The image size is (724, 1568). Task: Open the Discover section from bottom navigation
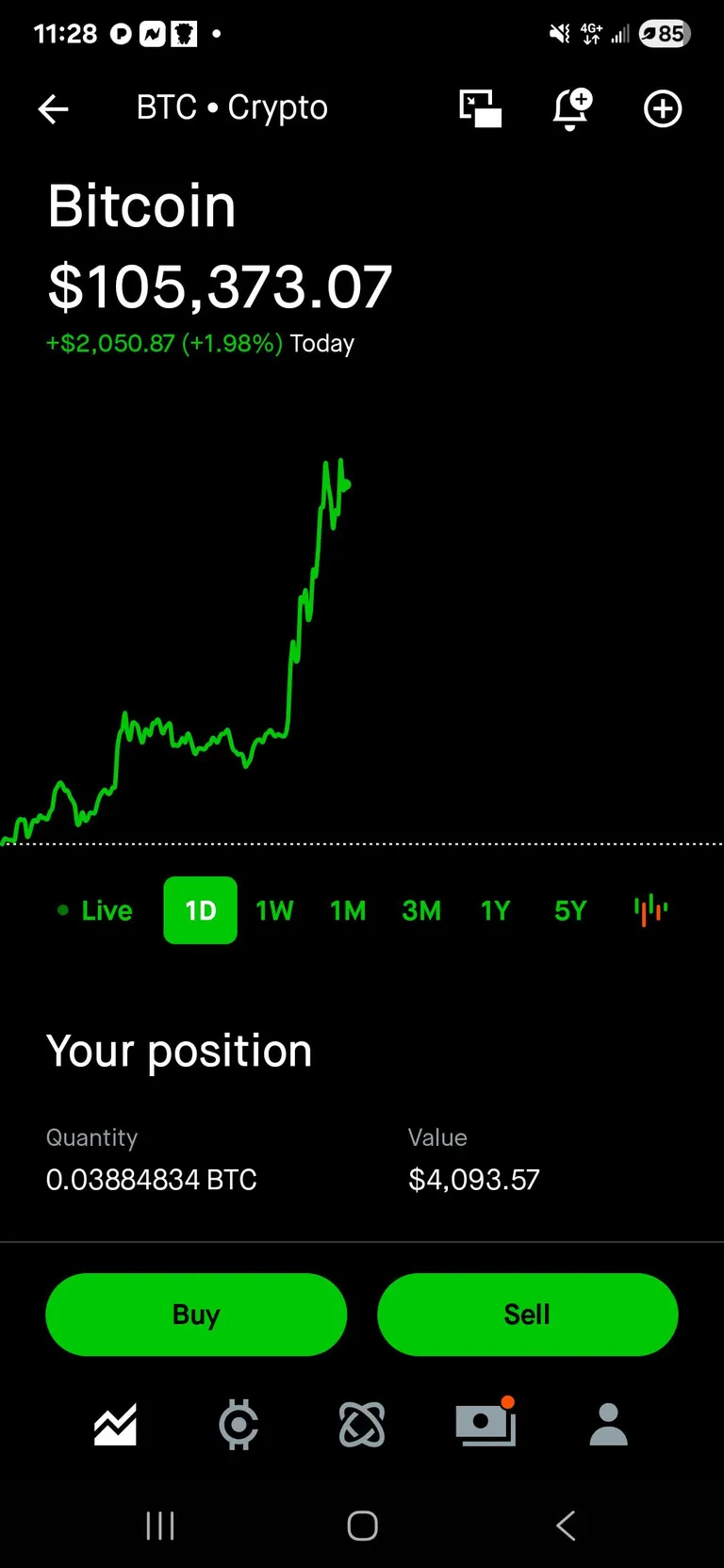(362, 1424)
